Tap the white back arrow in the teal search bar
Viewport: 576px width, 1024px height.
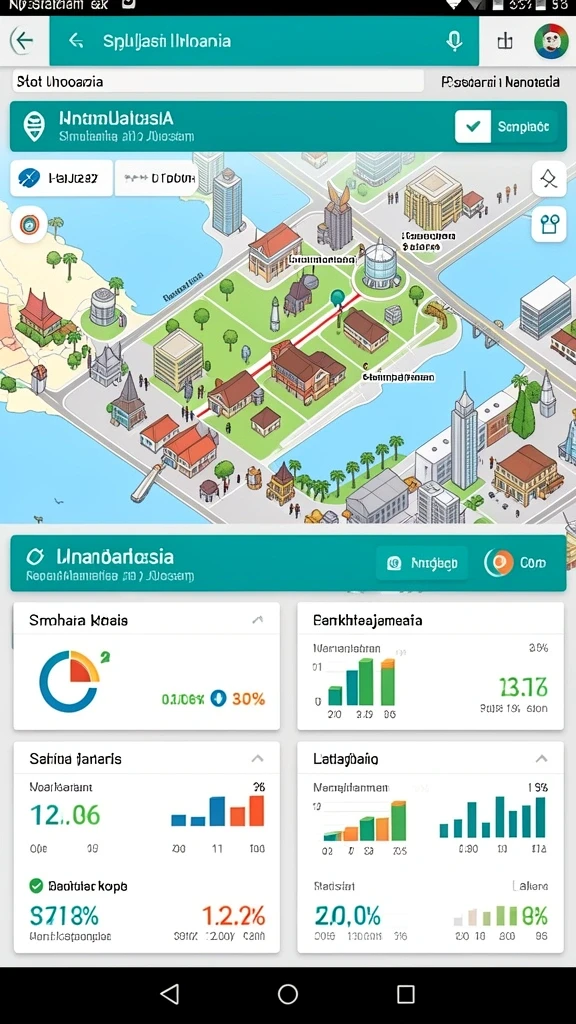(76, 41)
